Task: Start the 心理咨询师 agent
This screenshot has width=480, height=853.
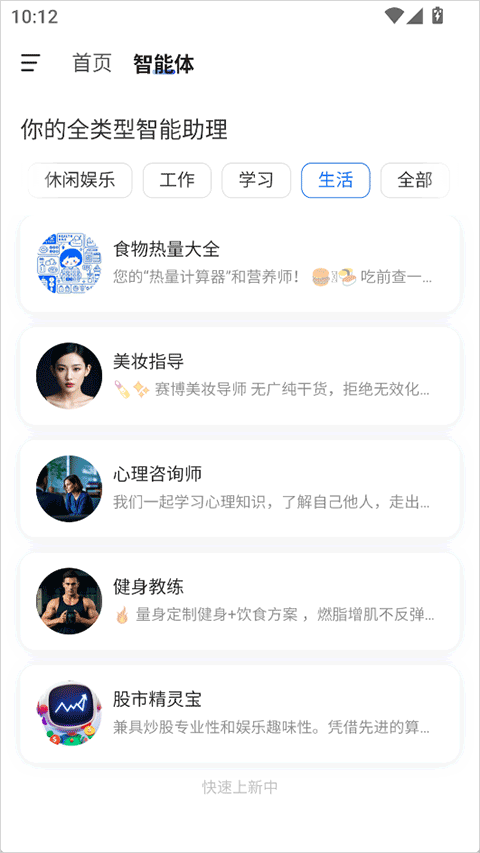Action: (x=240, y=489)
